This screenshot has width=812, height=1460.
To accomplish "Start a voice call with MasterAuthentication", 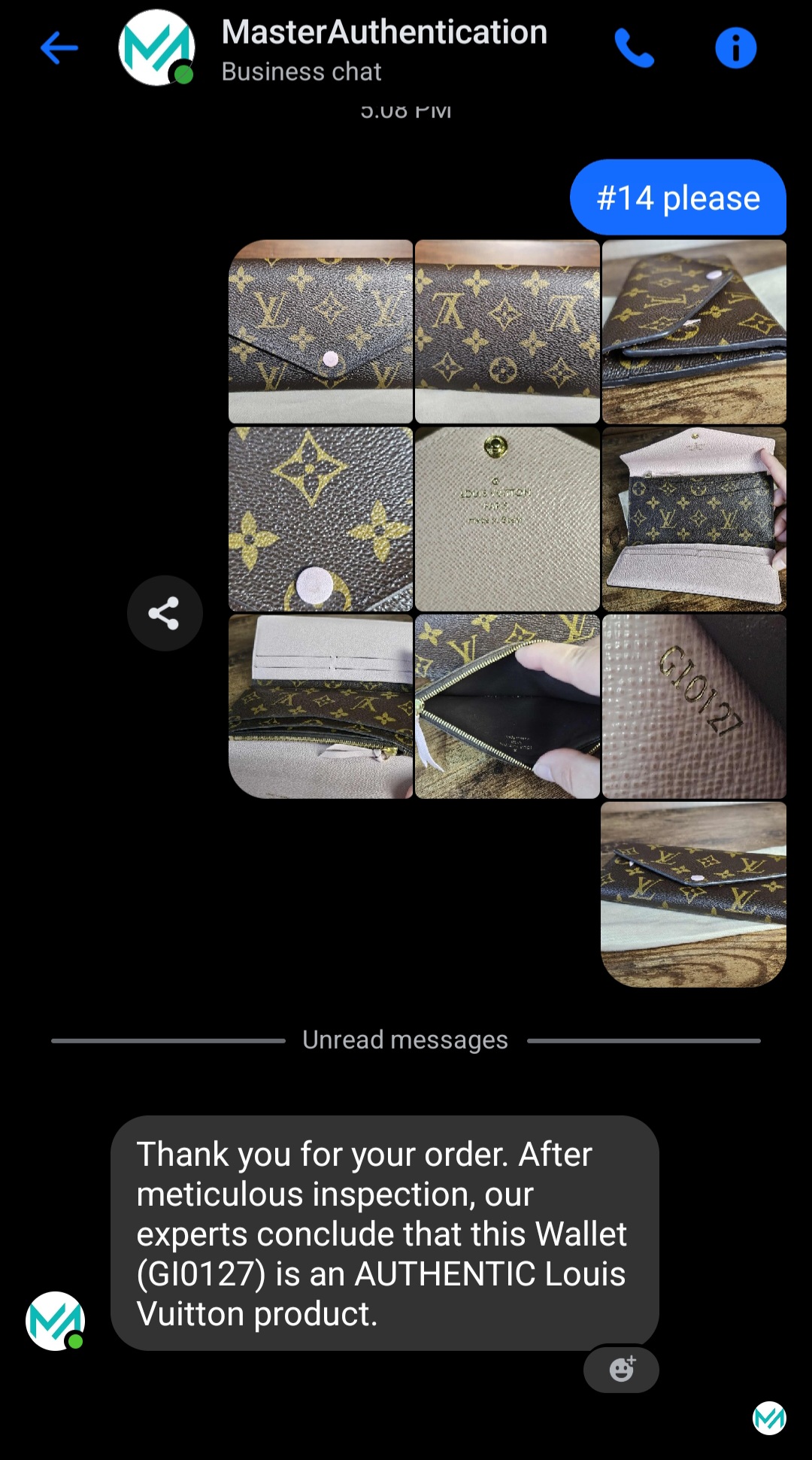I will pyautogui.click(x=634, y=48).
